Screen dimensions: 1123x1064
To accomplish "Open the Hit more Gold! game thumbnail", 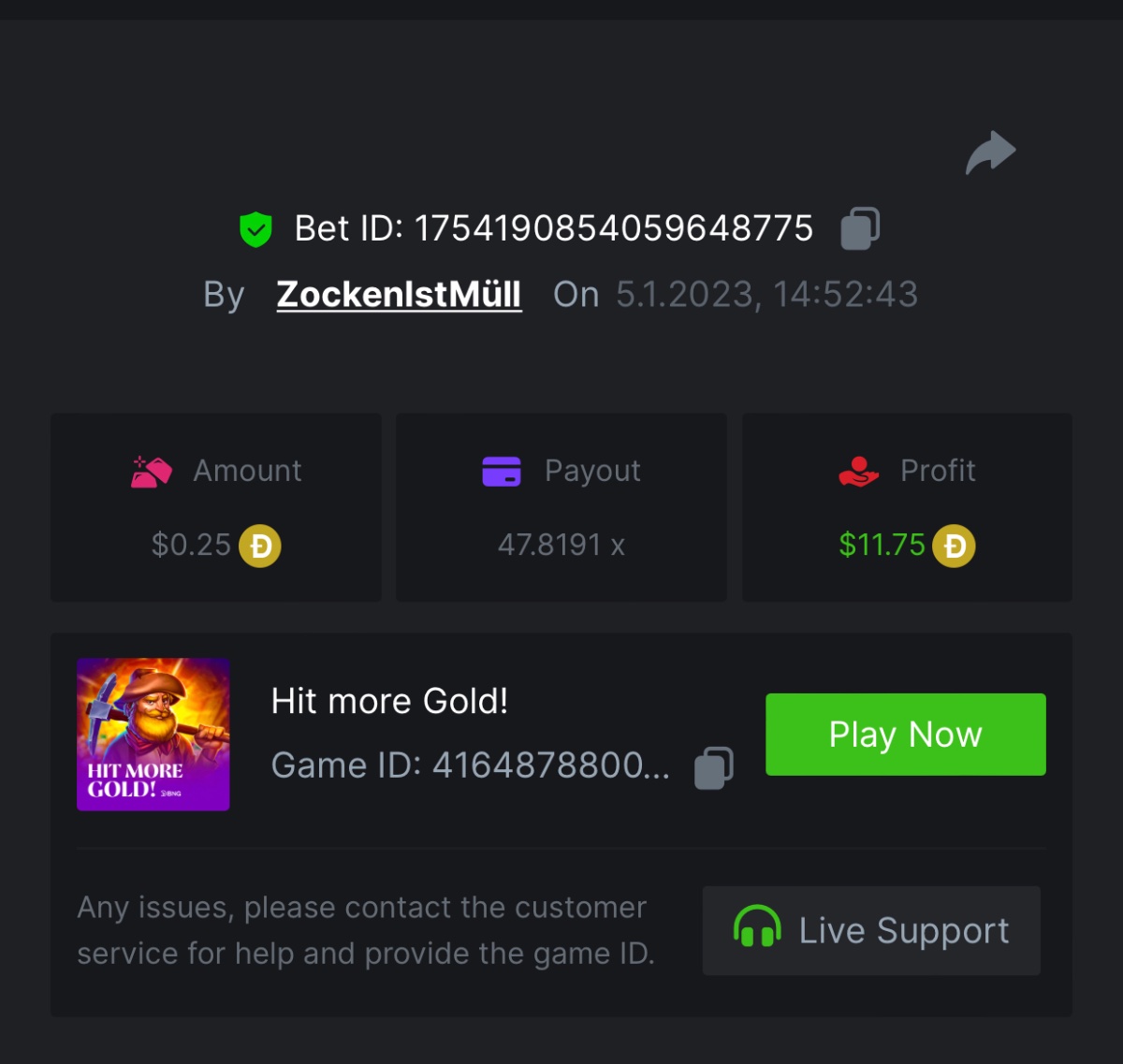I will coord(153,735).
